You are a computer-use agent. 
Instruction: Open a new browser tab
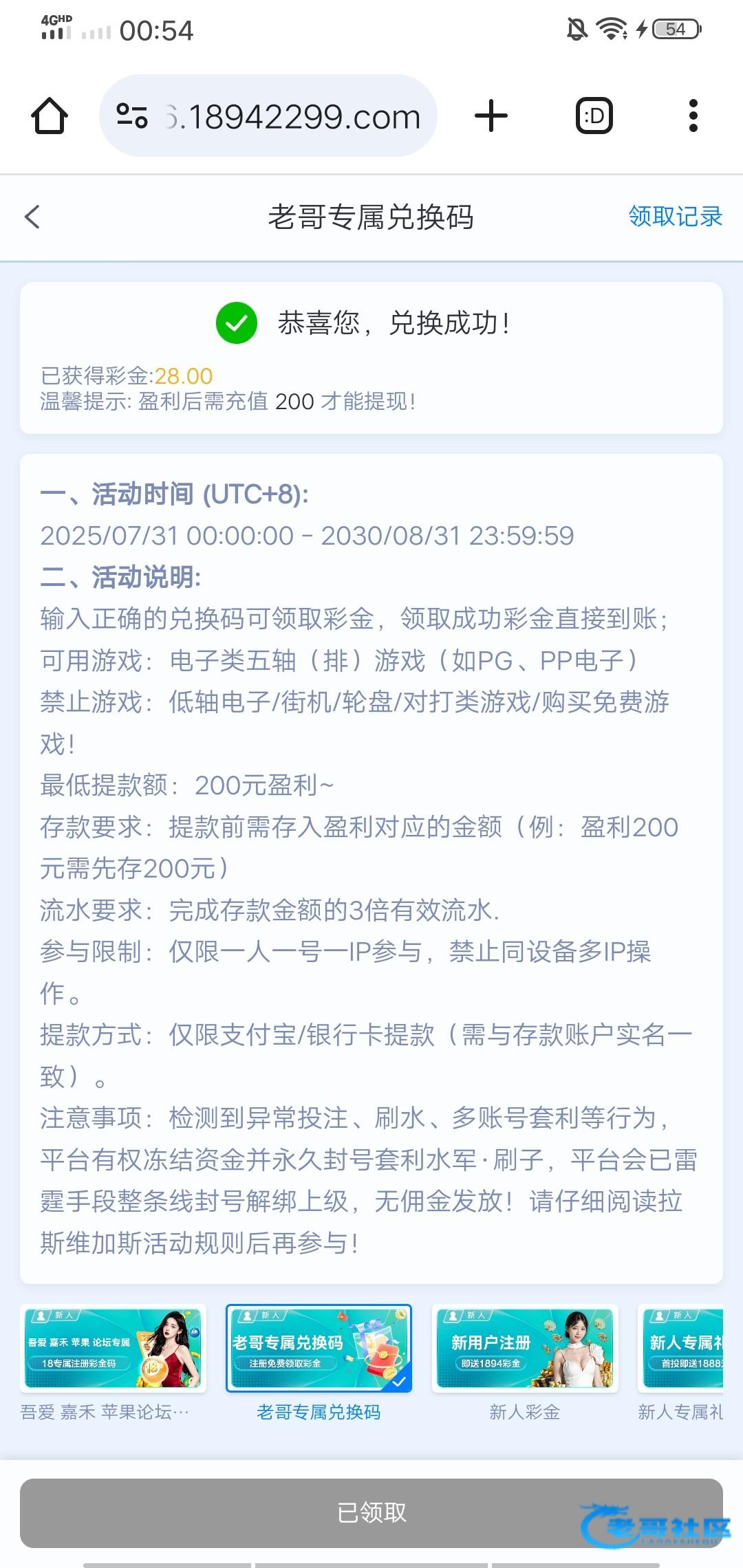point(491,116)
